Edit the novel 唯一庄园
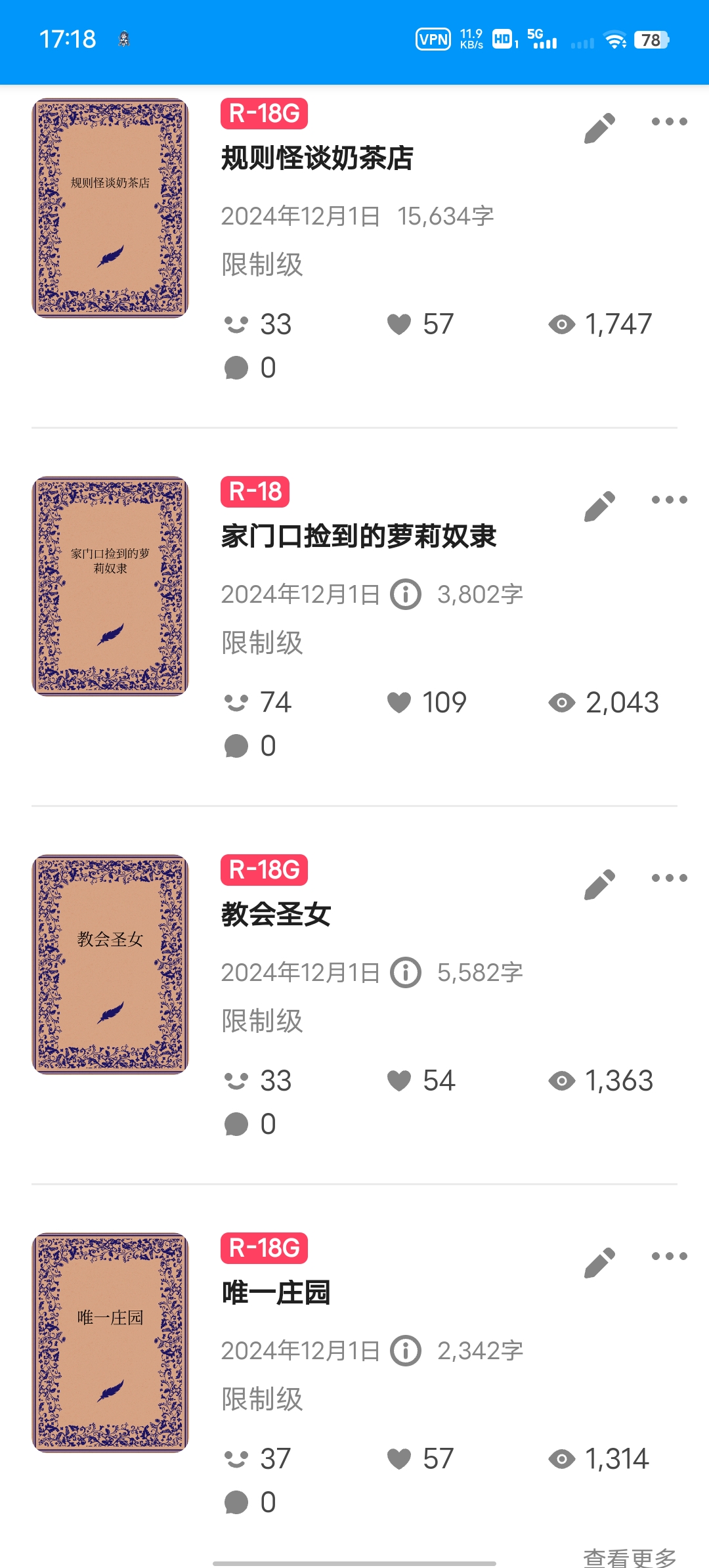 click(599, 1263)
